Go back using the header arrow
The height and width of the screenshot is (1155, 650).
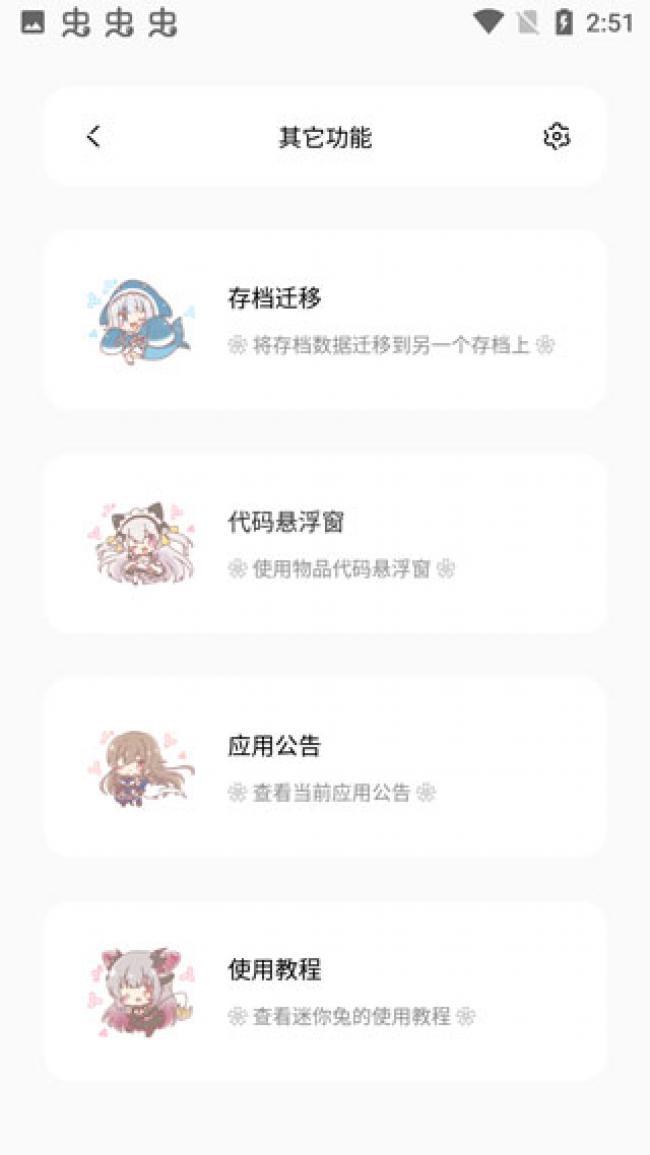click(94, 137)
